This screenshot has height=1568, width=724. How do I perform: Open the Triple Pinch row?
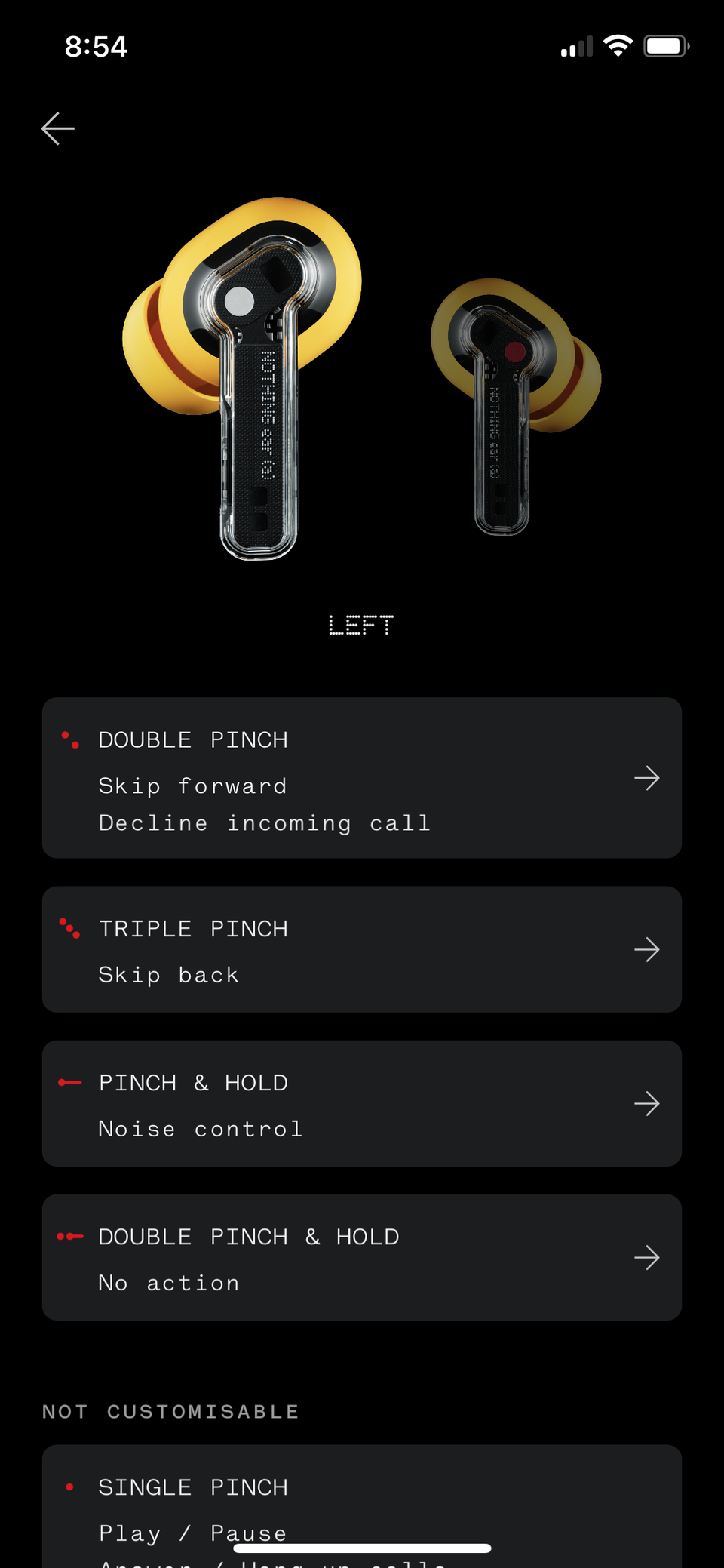[362, 949]
